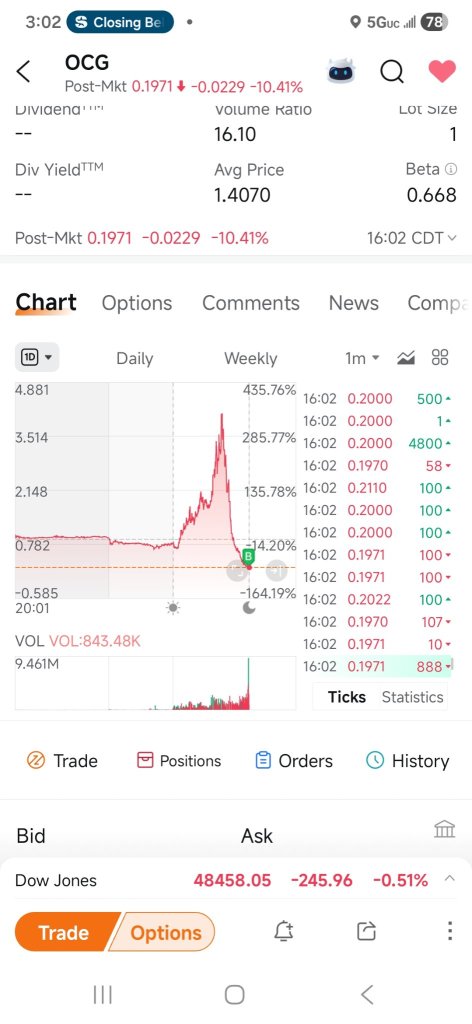Switch to the Comments tab
This screenshot has width=472, height=1024.
coord(251,303)
